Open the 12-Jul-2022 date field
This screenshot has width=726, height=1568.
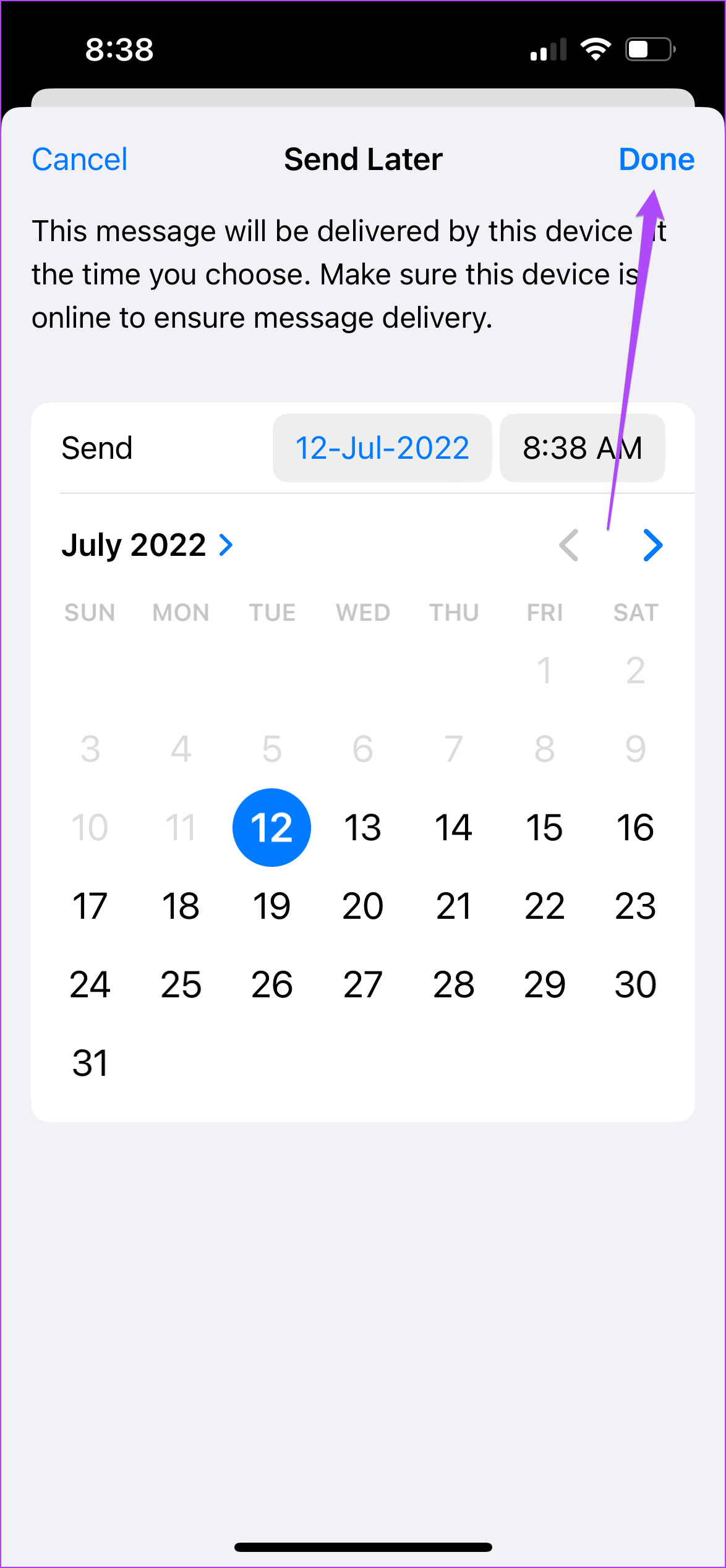click(x=382, y=448)
